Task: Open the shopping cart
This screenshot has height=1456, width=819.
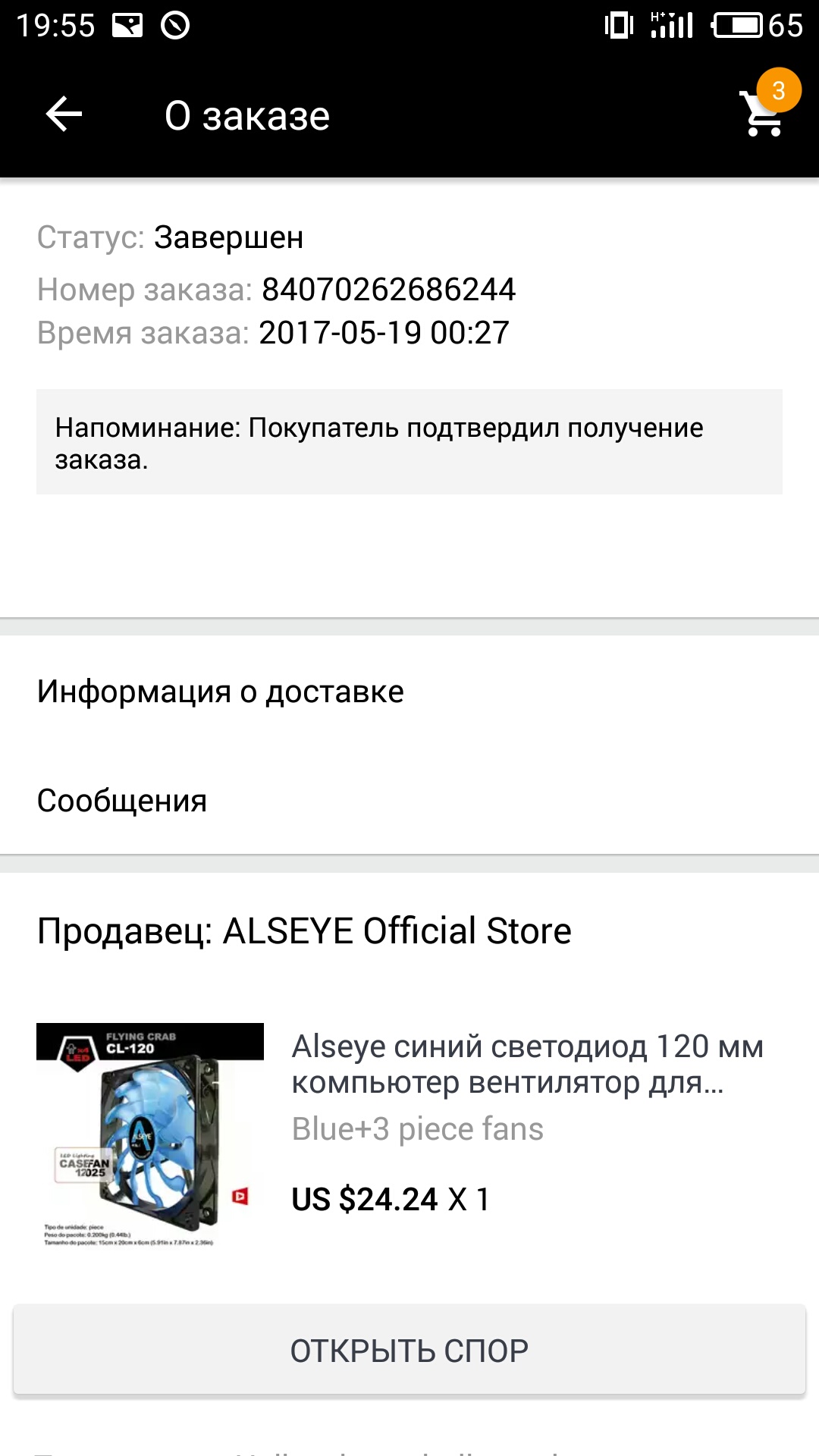Action: [x=763, y=114]
